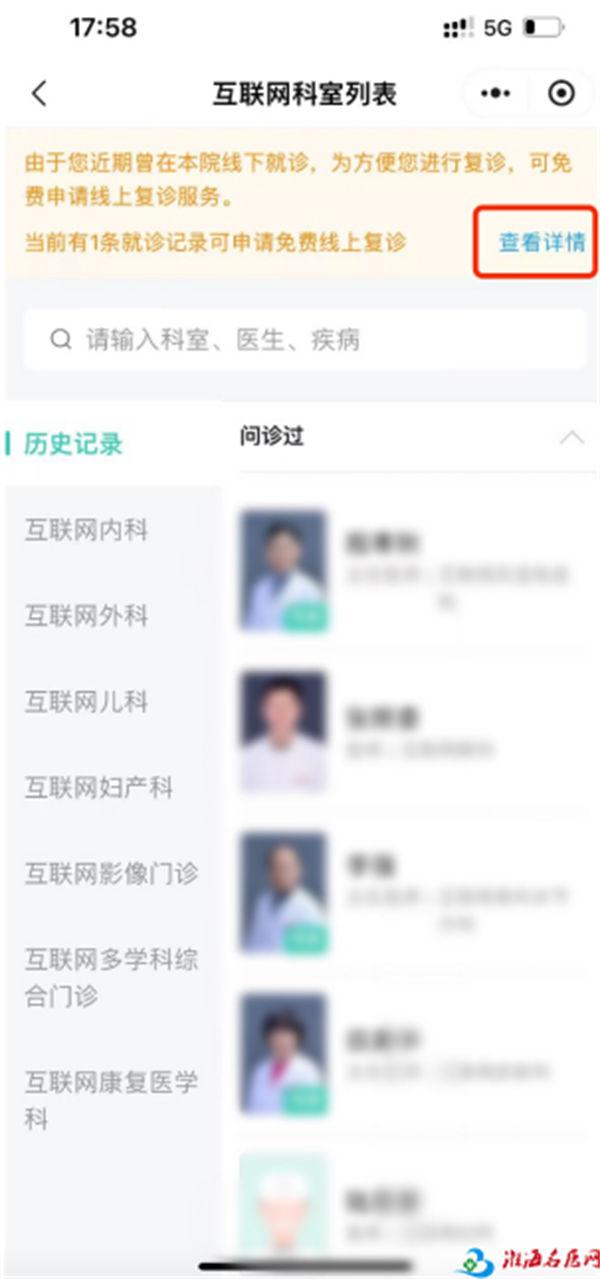Screen dimensions: 600x1279
Task: Close the mini program via circle icon
Action: coord(563,94)
